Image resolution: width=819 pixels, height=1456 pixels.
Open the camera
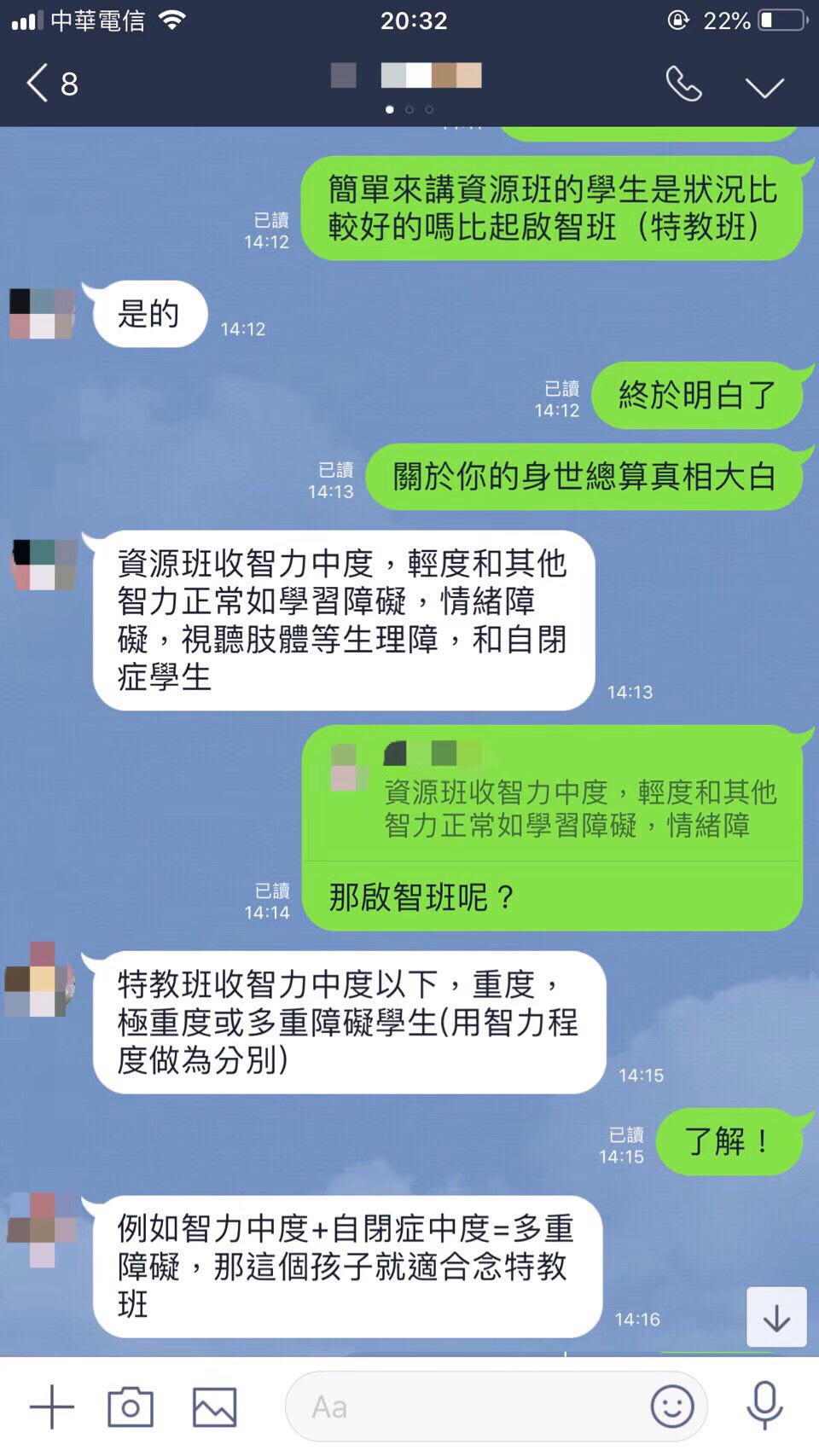click(x=131, y=1407)
